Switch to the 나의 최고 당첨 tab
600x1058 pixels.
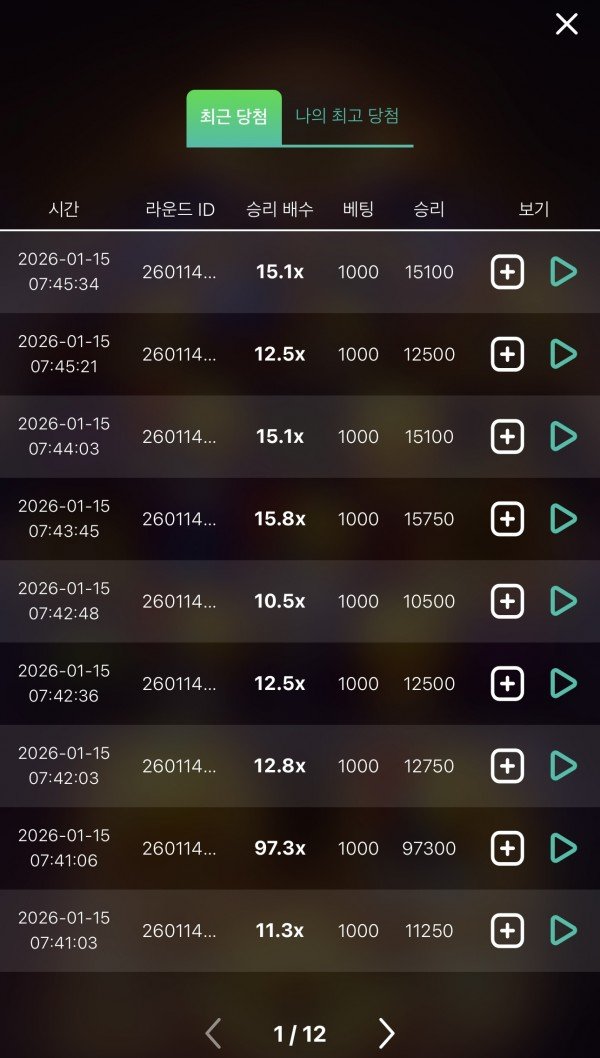pyautogui.click(x=347, y=117)
